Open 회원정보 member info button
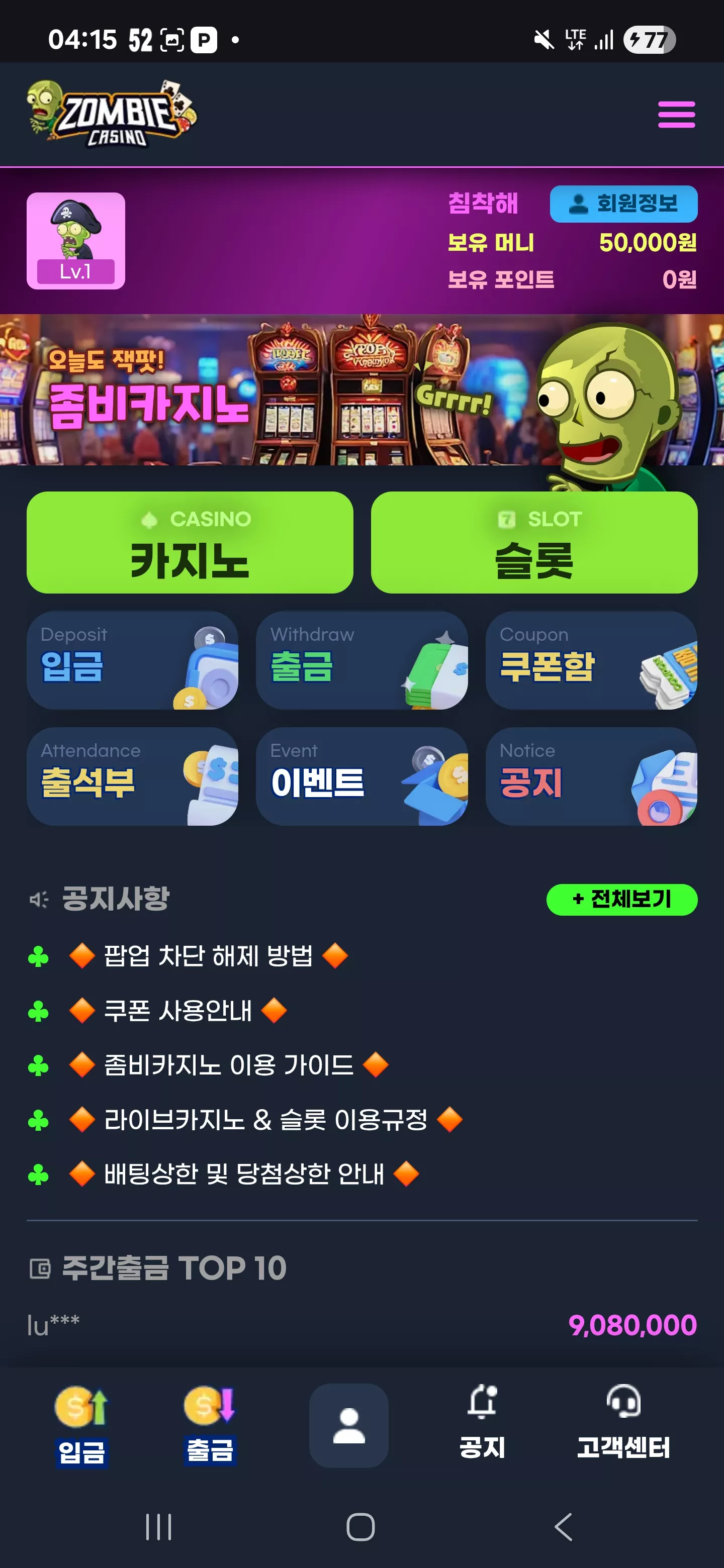The image size is (724, 1568). 623,204
